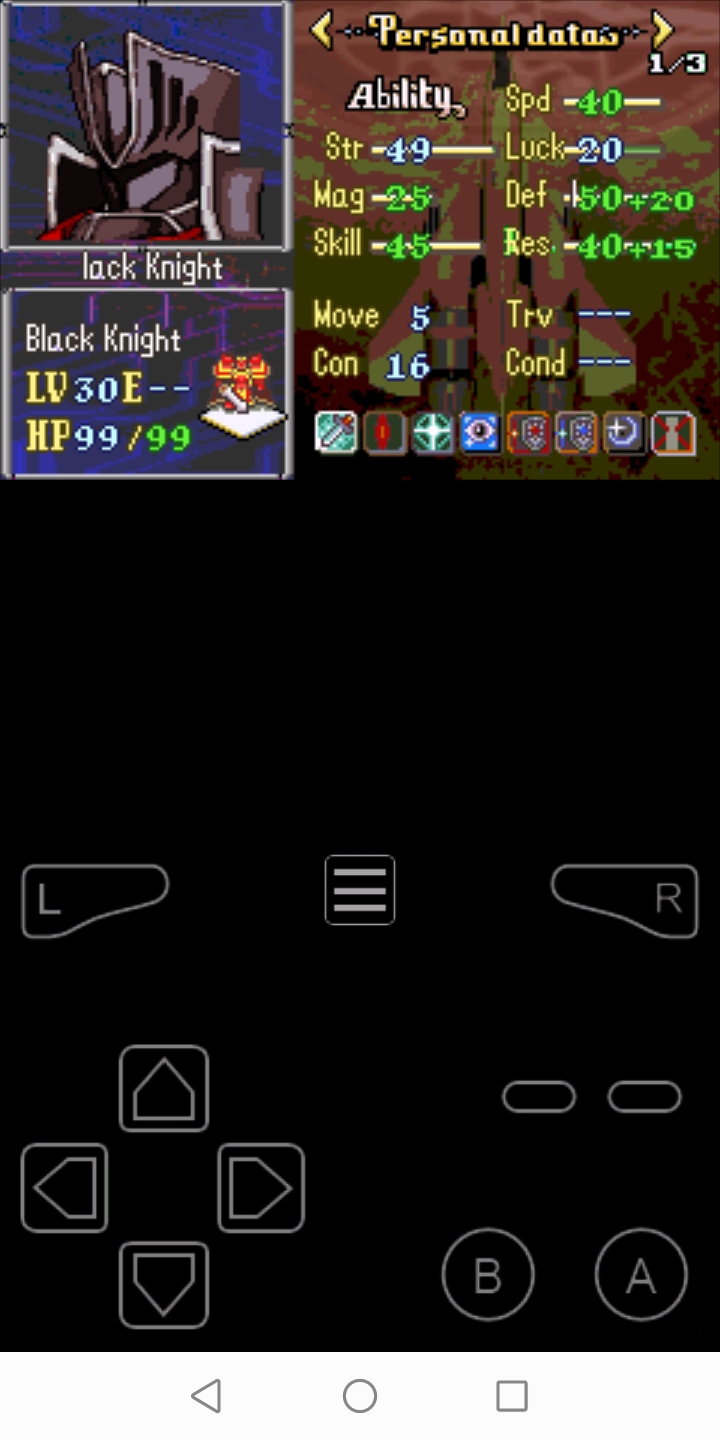Go to the system home screen

(360, 1396)
